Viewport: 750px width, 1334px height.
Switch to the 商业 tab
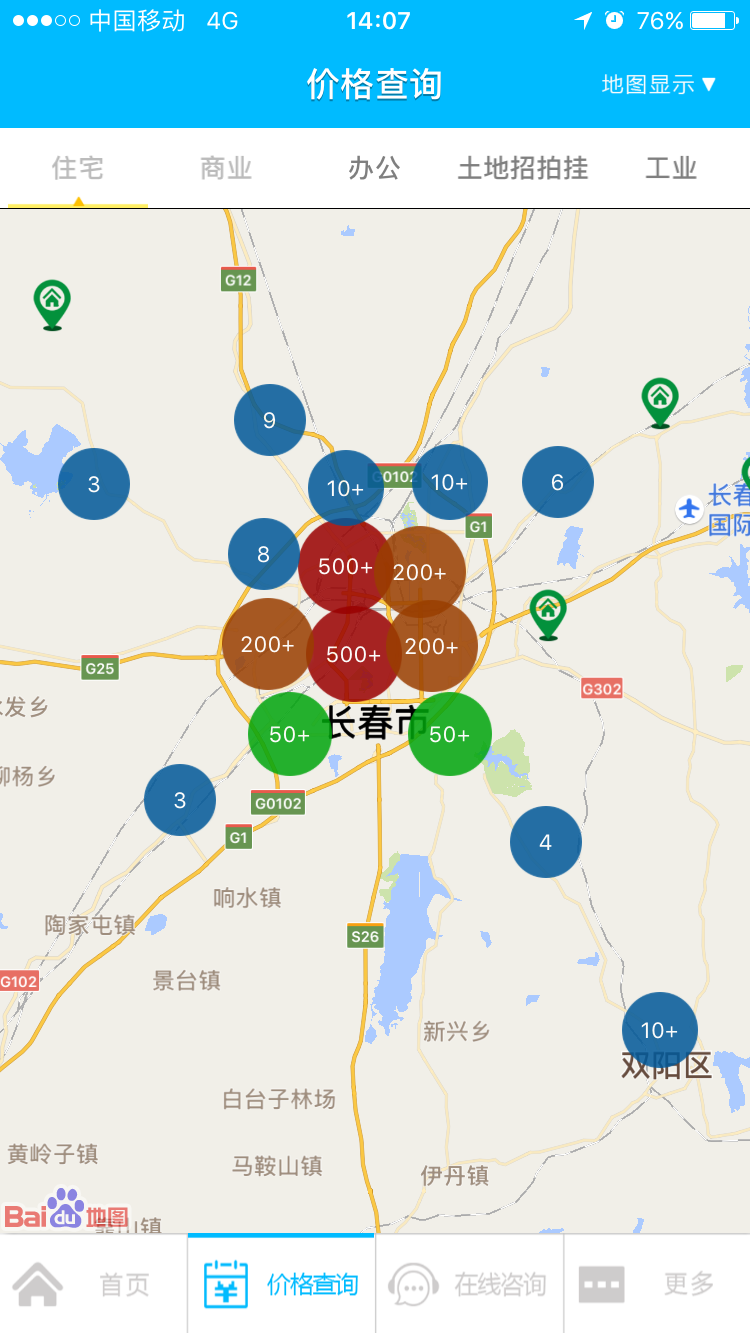(x=226, y=168)
